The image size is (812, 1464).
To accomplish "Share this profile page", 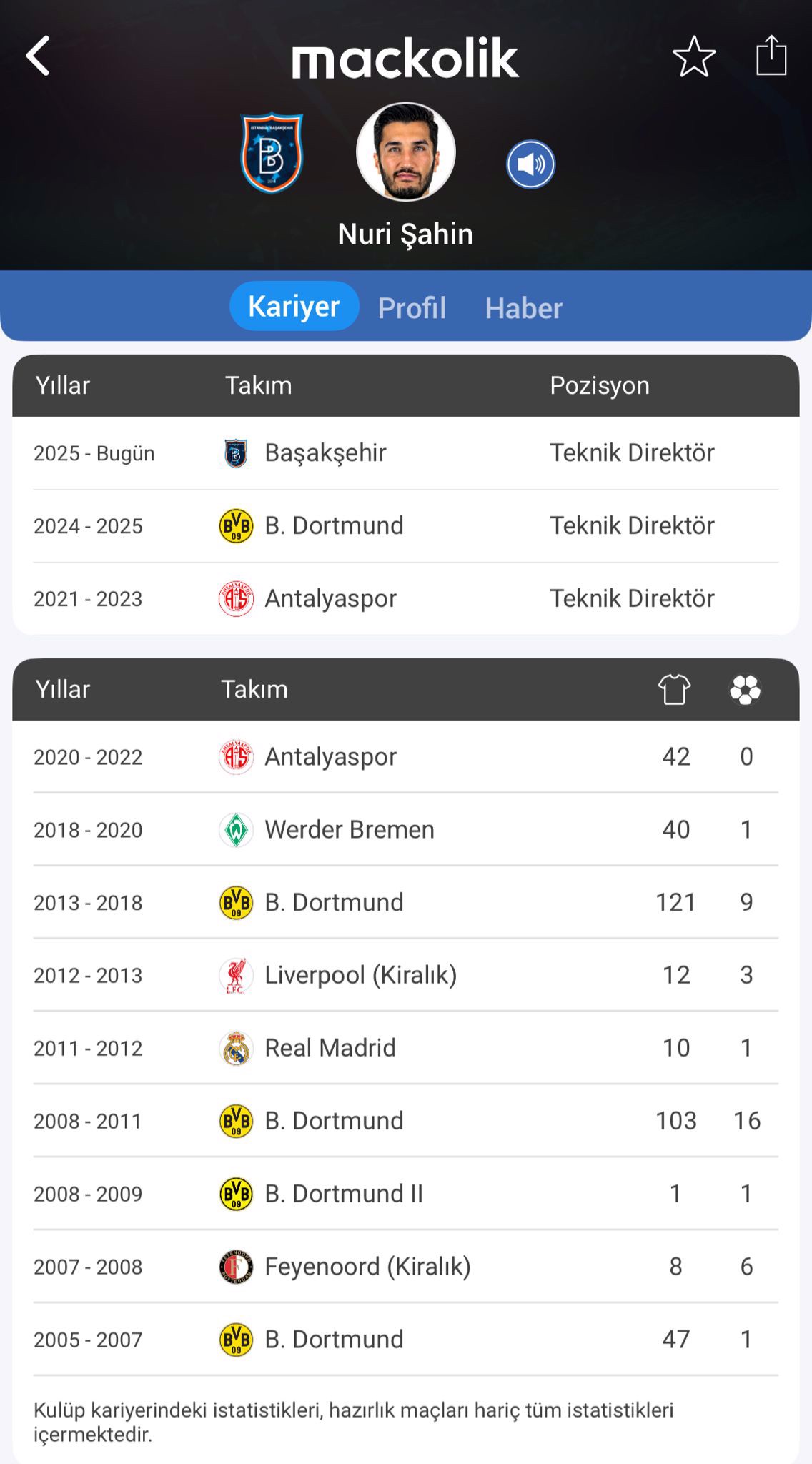I will click(x=771, y=55).
